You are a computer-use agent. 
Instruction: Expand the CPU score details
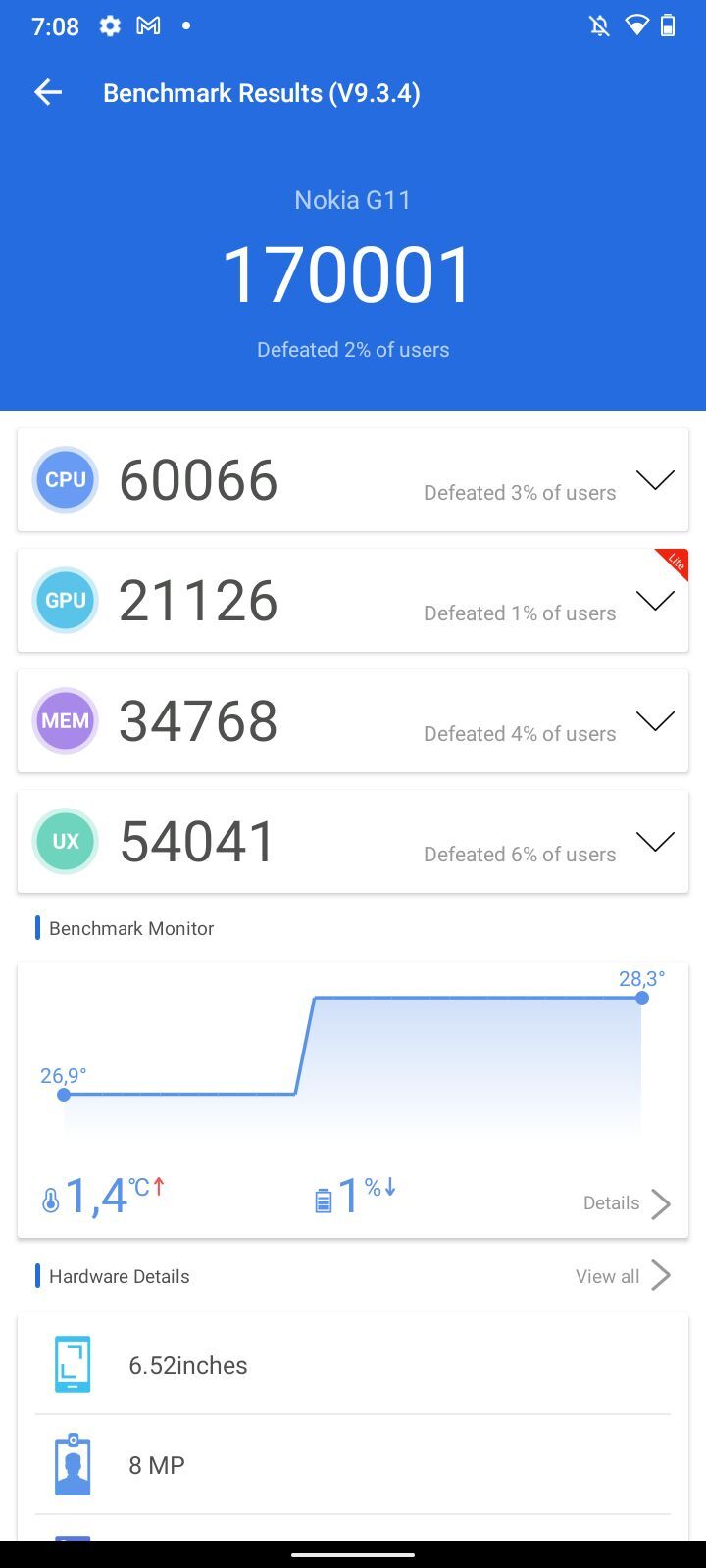[655, 479]
